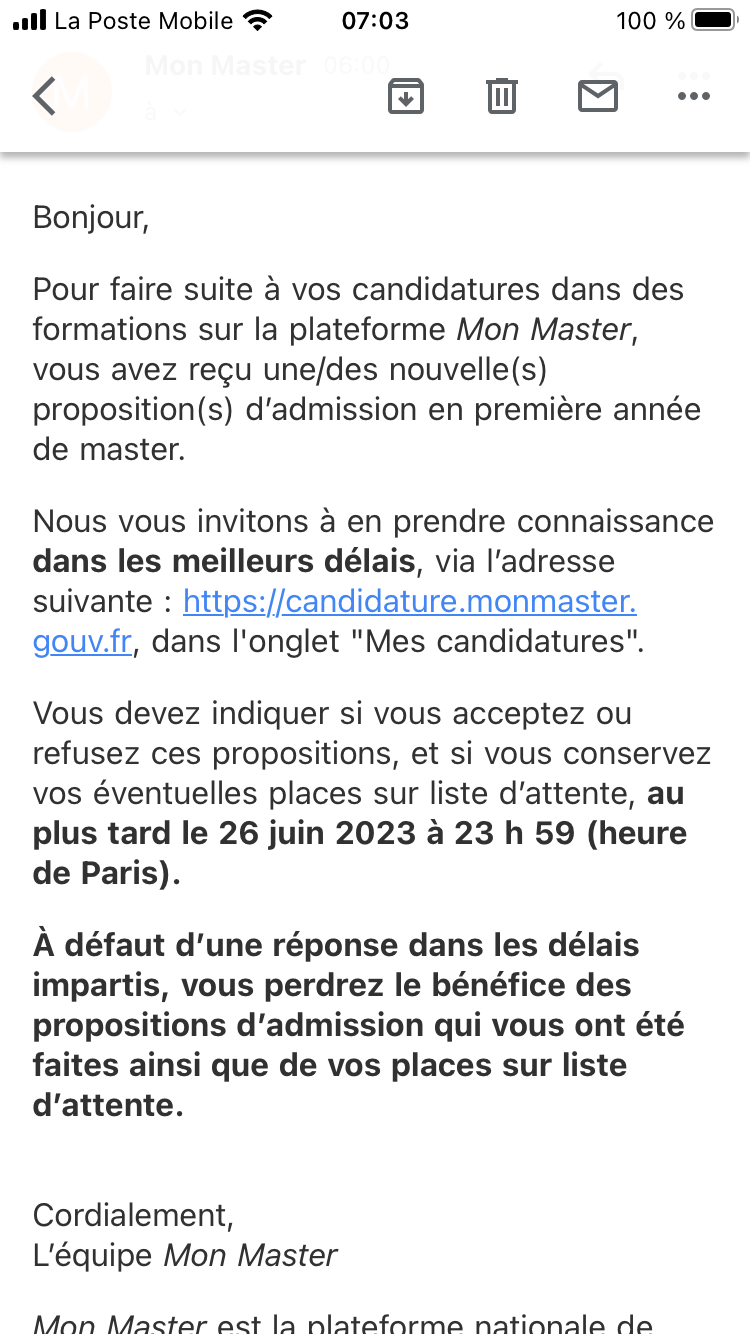Mark the email as unread
This screenshot has width=750, height=1334.
tap(598, 96)
